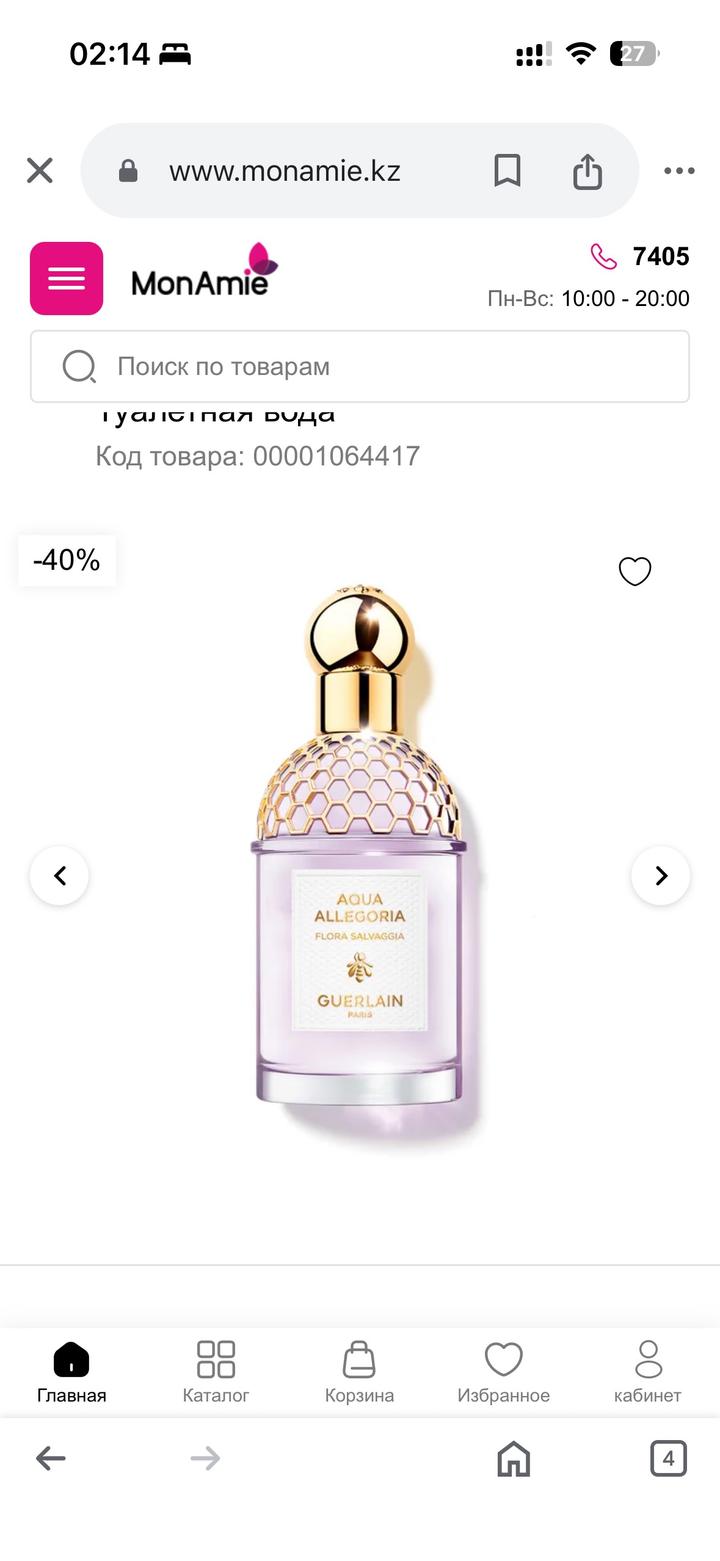Show the next product image
This screenshot has width=720, height=1561.
point(660,876)
